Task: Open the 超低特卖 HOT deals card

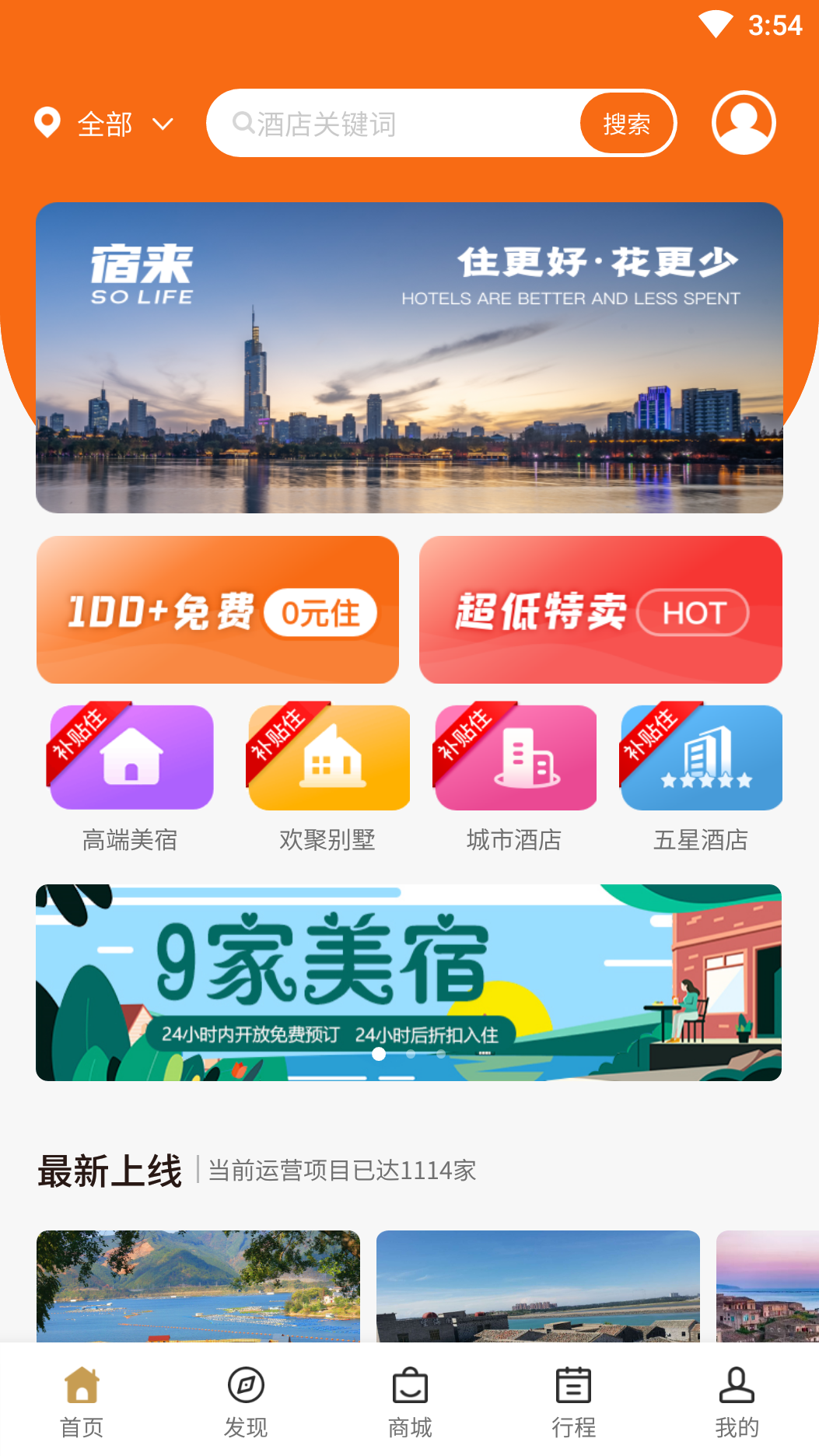Action: [600, 610]
